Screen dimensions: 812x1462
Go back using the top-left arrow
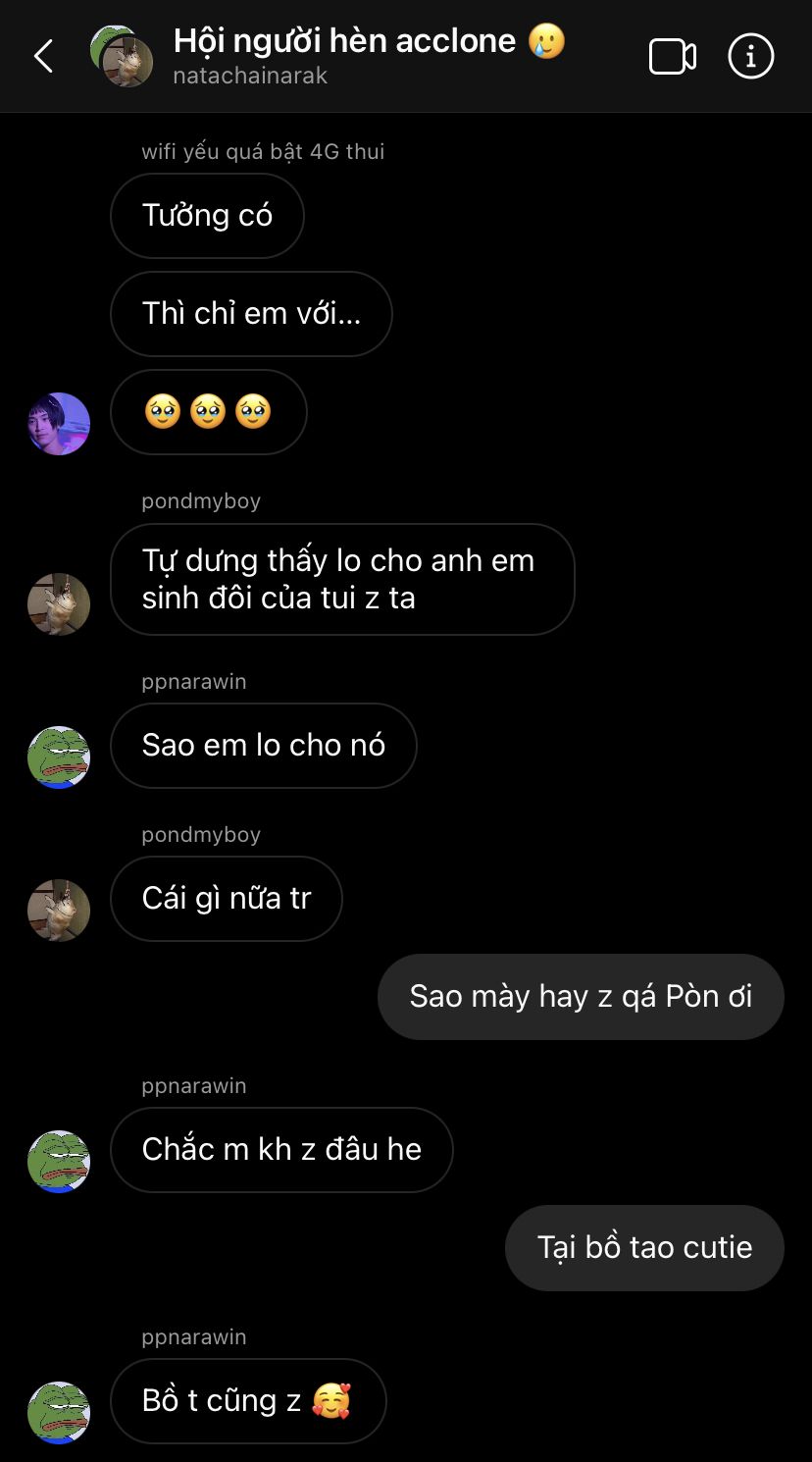(x=43, y=56)
